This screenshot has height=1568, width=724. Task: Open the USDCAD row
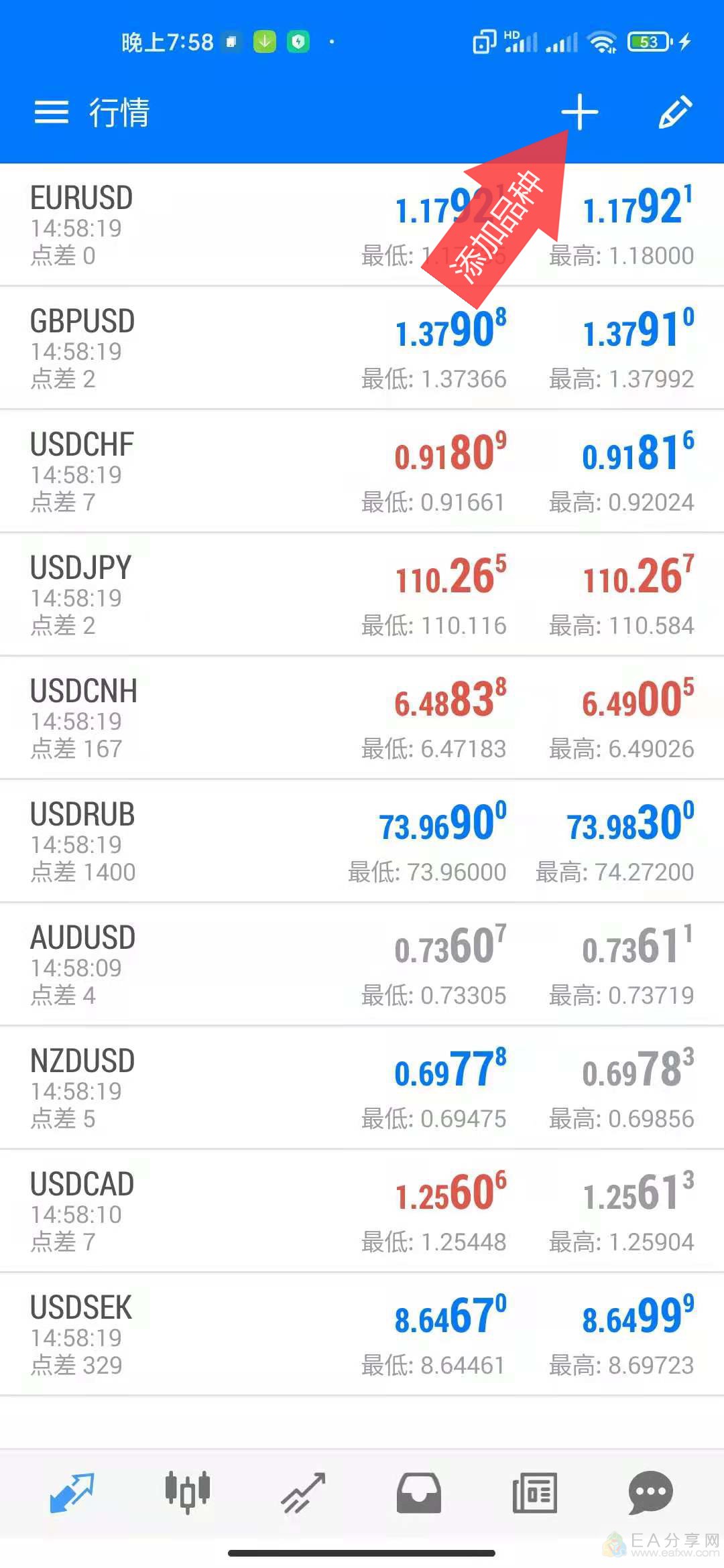tap(362, 1211)
